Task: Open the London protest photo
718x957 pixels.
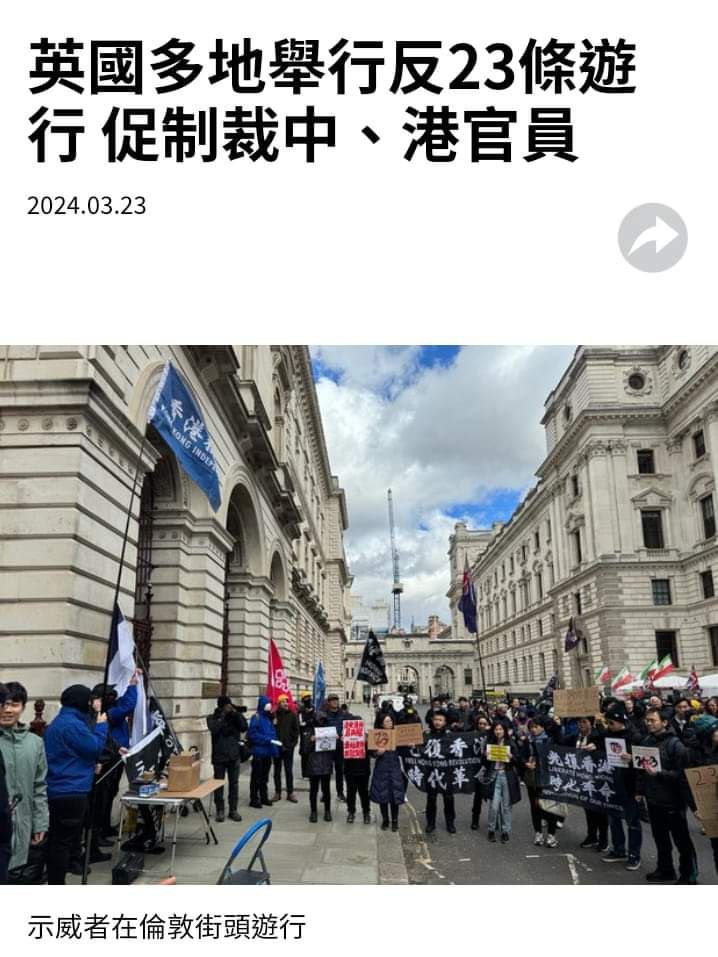Action: pos(359,614)
